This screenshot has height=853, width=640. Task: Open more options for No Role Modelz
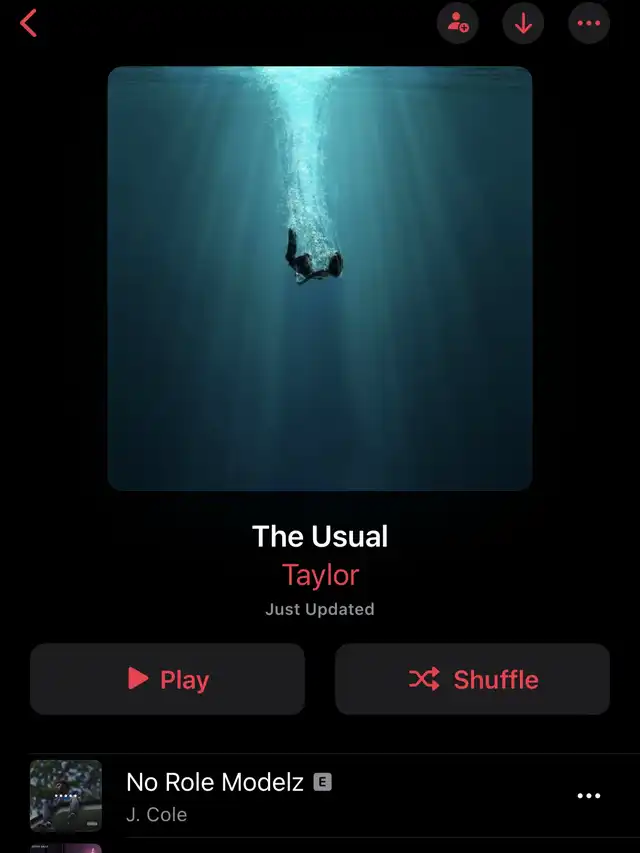589,796
